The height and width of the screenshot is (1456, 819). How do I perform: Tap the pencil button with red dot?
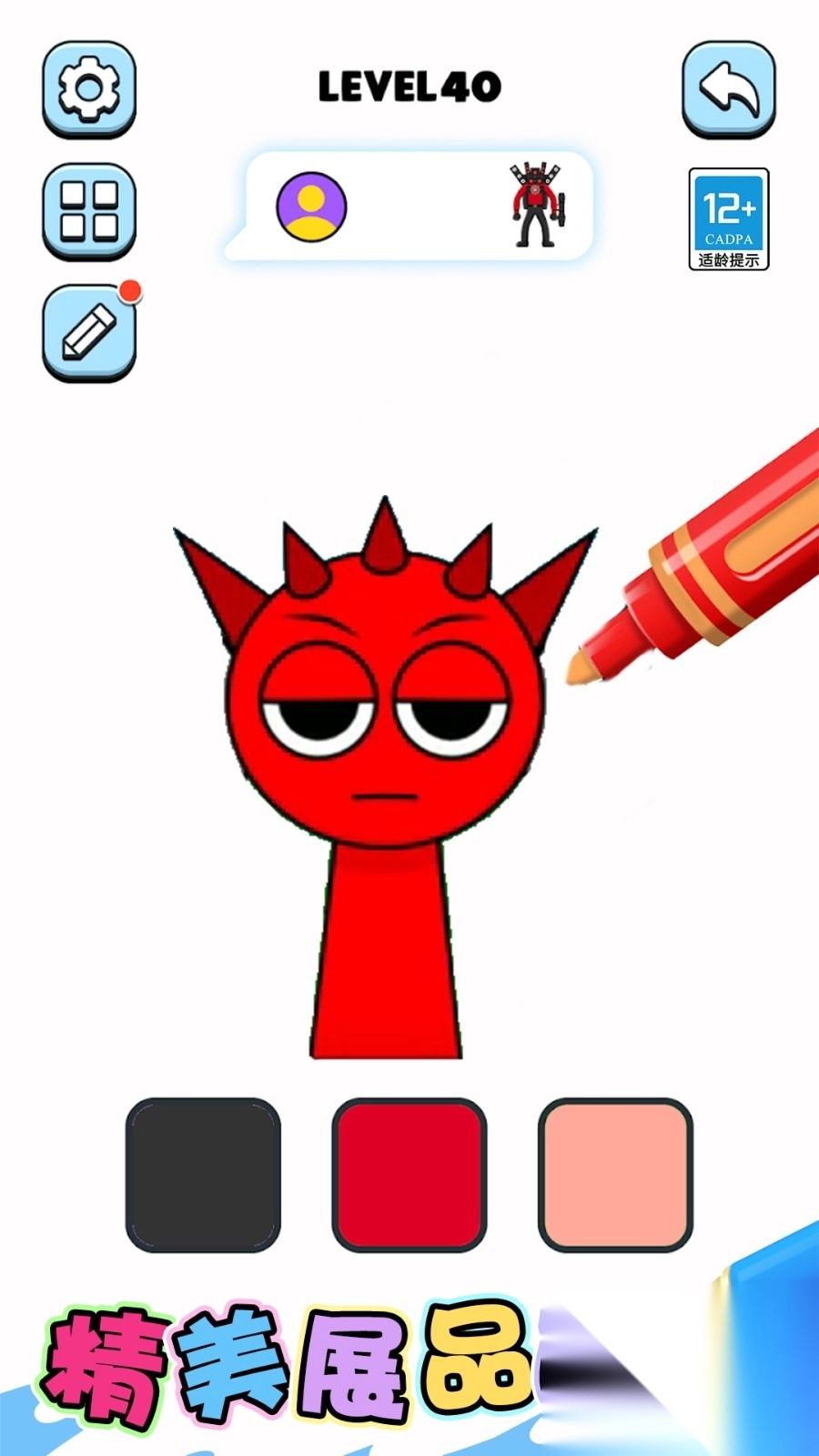pyautogui.click(x=89, y=331)
